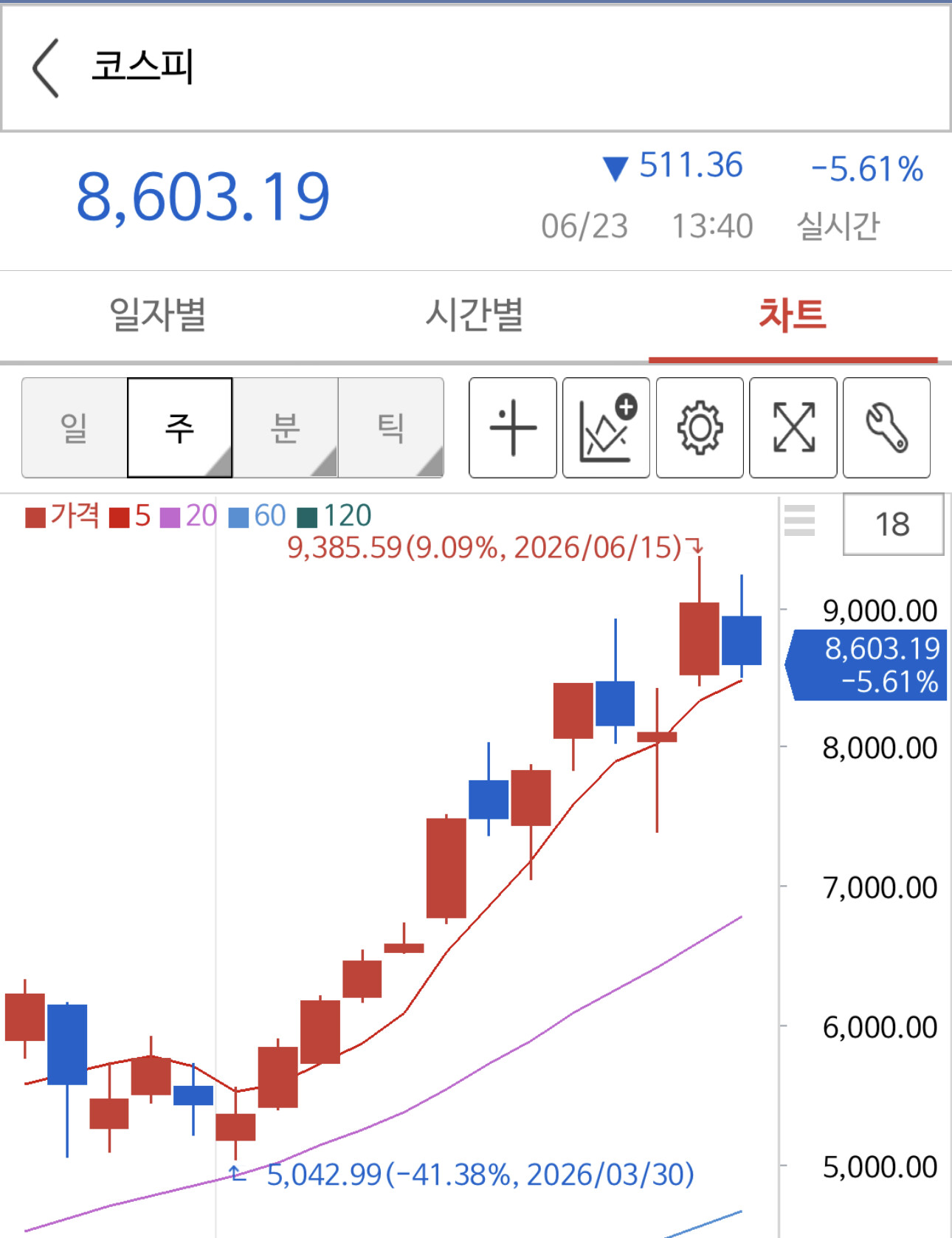The width and height of the screenshot is (952, 1238).
Task: Expand the chart to full screen
Action: (x=793, y=427)
